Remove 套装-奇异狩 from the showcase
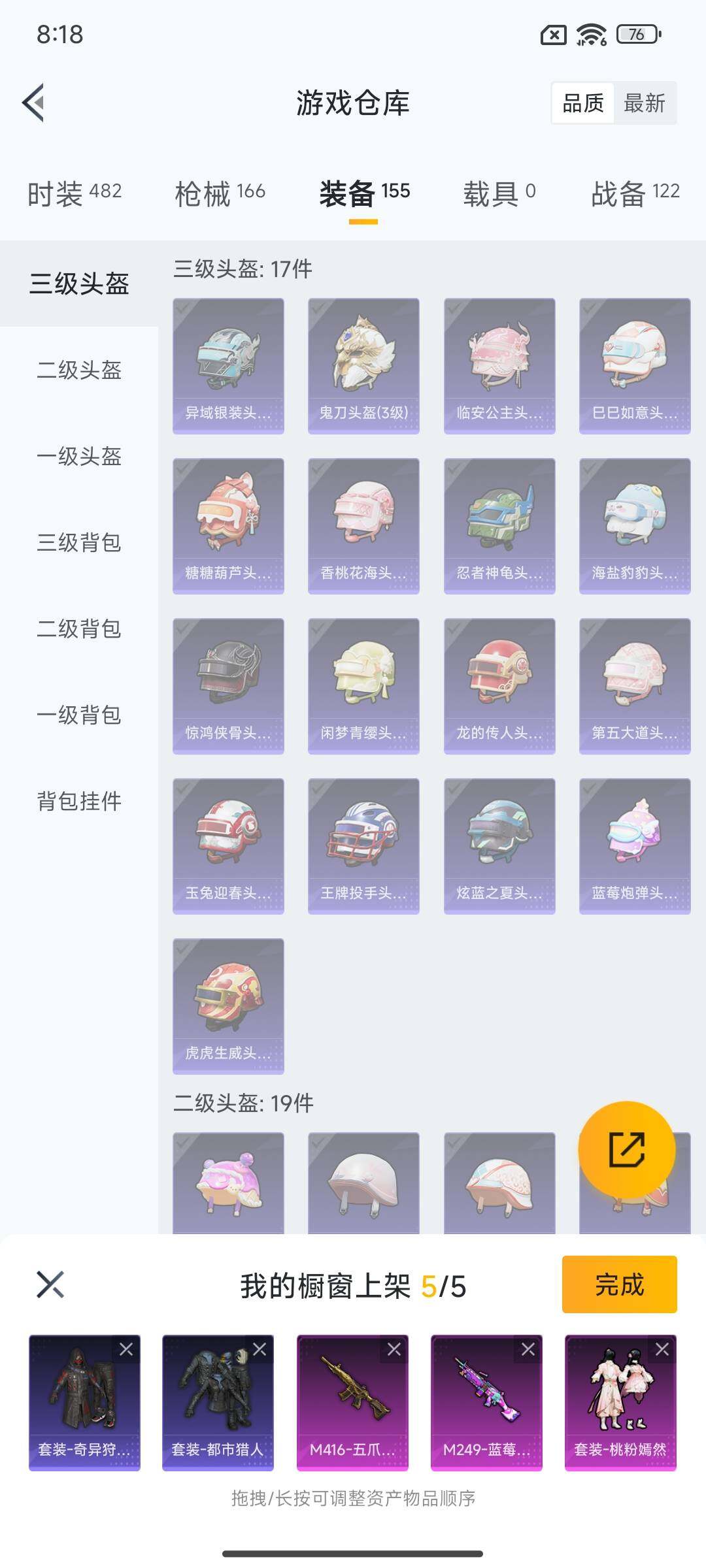 click(126, 1349)
